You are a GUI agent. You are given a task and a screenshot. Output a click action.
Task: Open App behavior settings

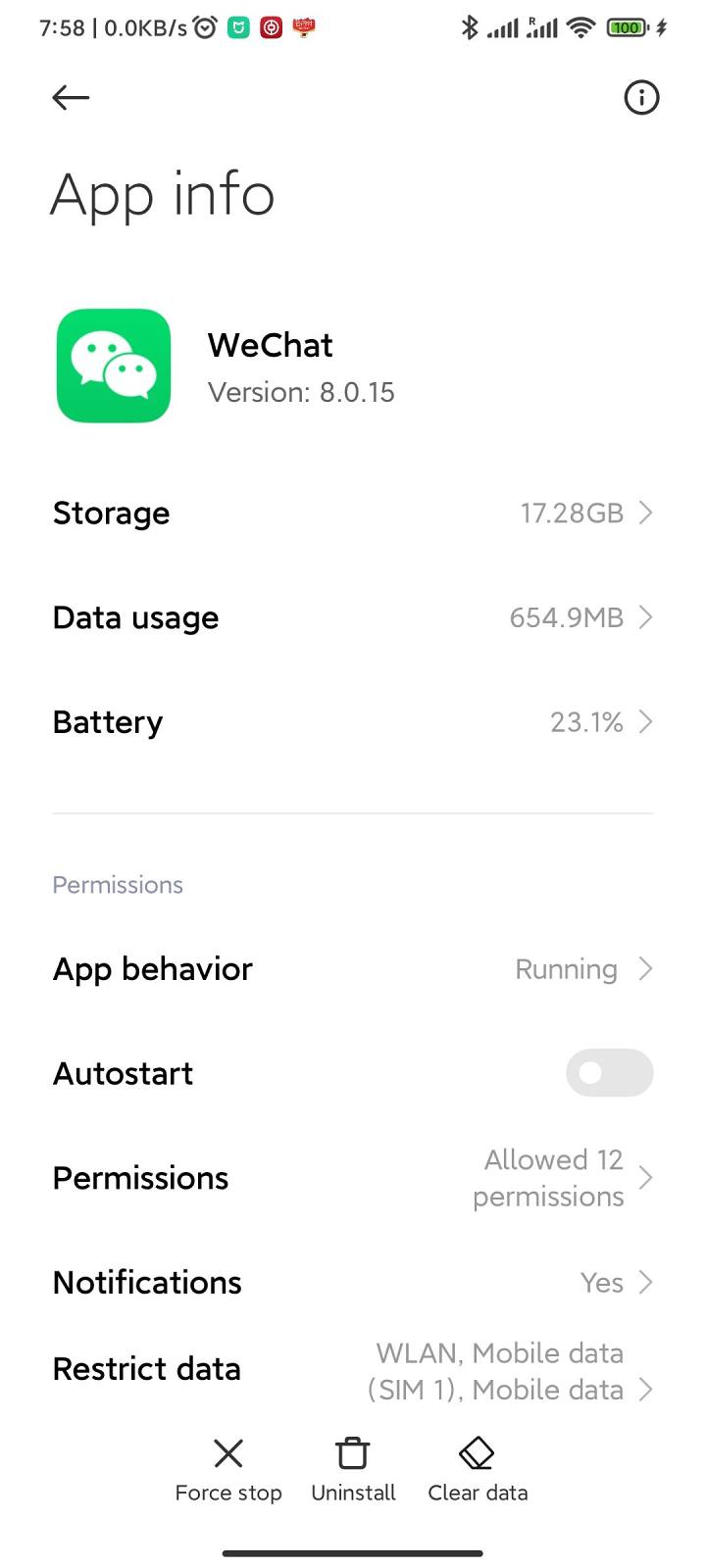click(353, 969)
